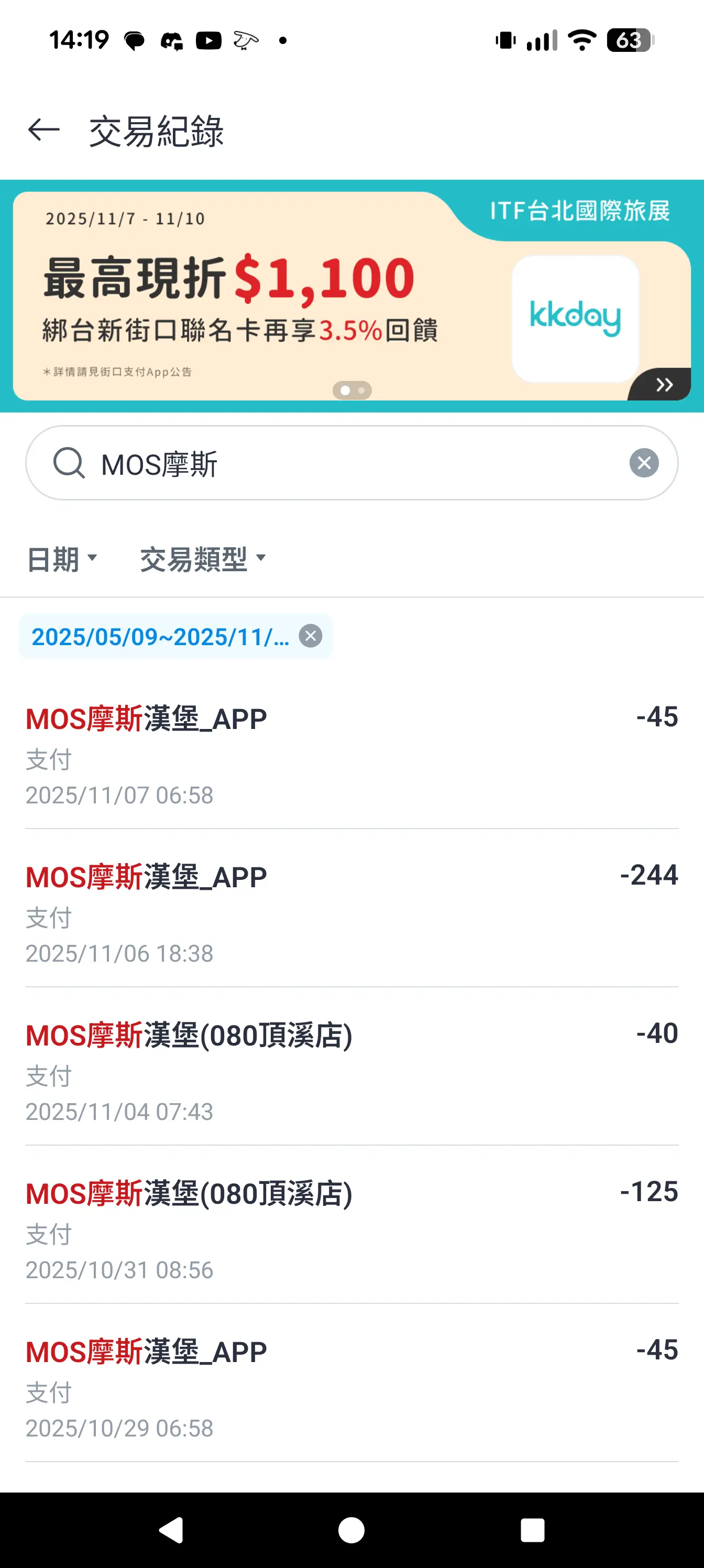
Task: Open the KKday ITF travel fair banner
Action: 351,296
